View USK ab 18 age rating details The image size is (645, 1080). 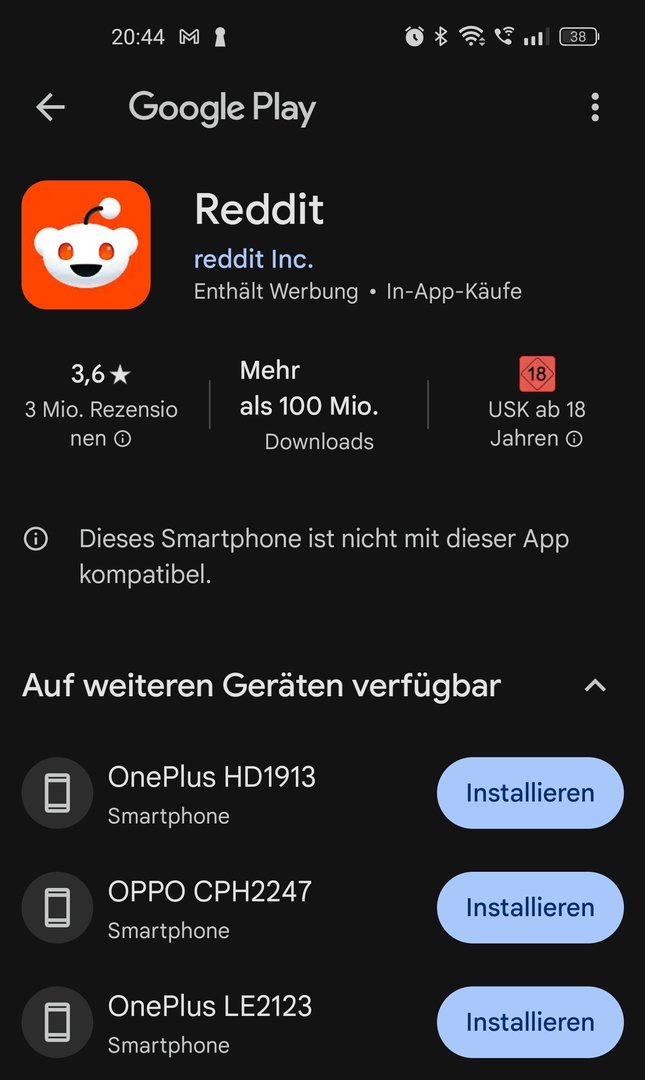coord(536,402)
